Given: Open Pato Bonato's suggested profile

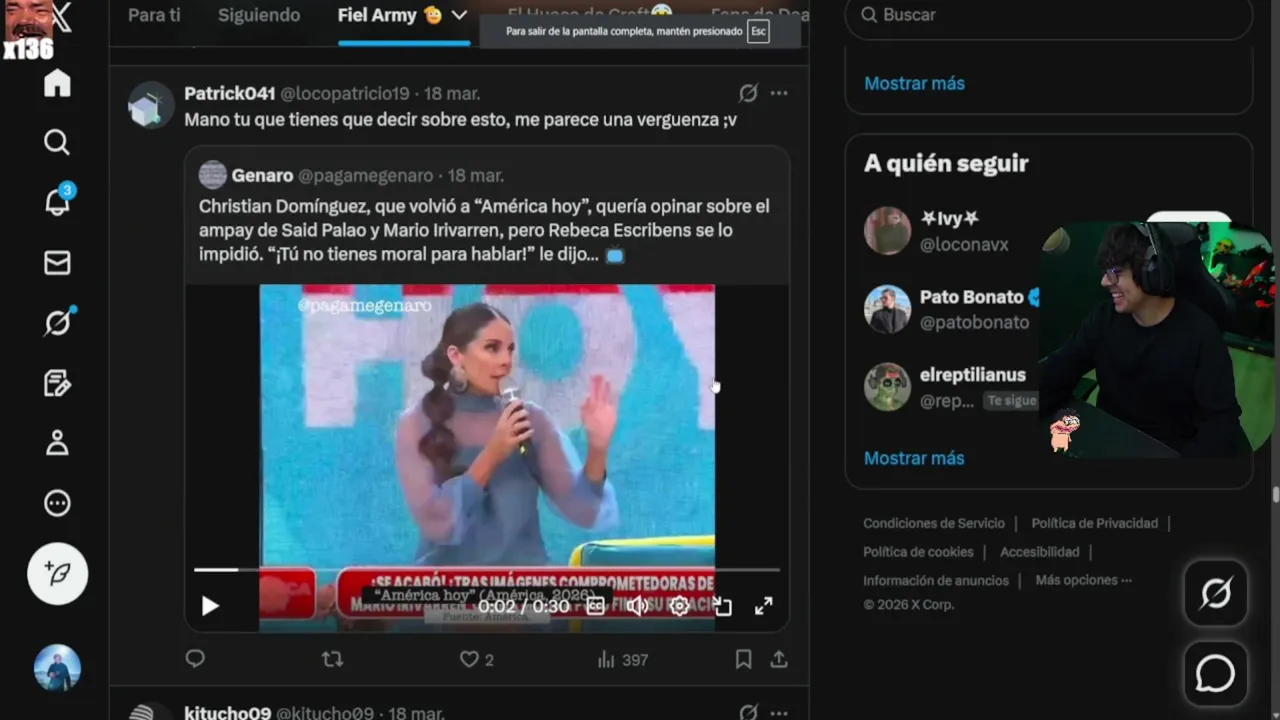Looking at the screenshot, I should coord(971,297).
